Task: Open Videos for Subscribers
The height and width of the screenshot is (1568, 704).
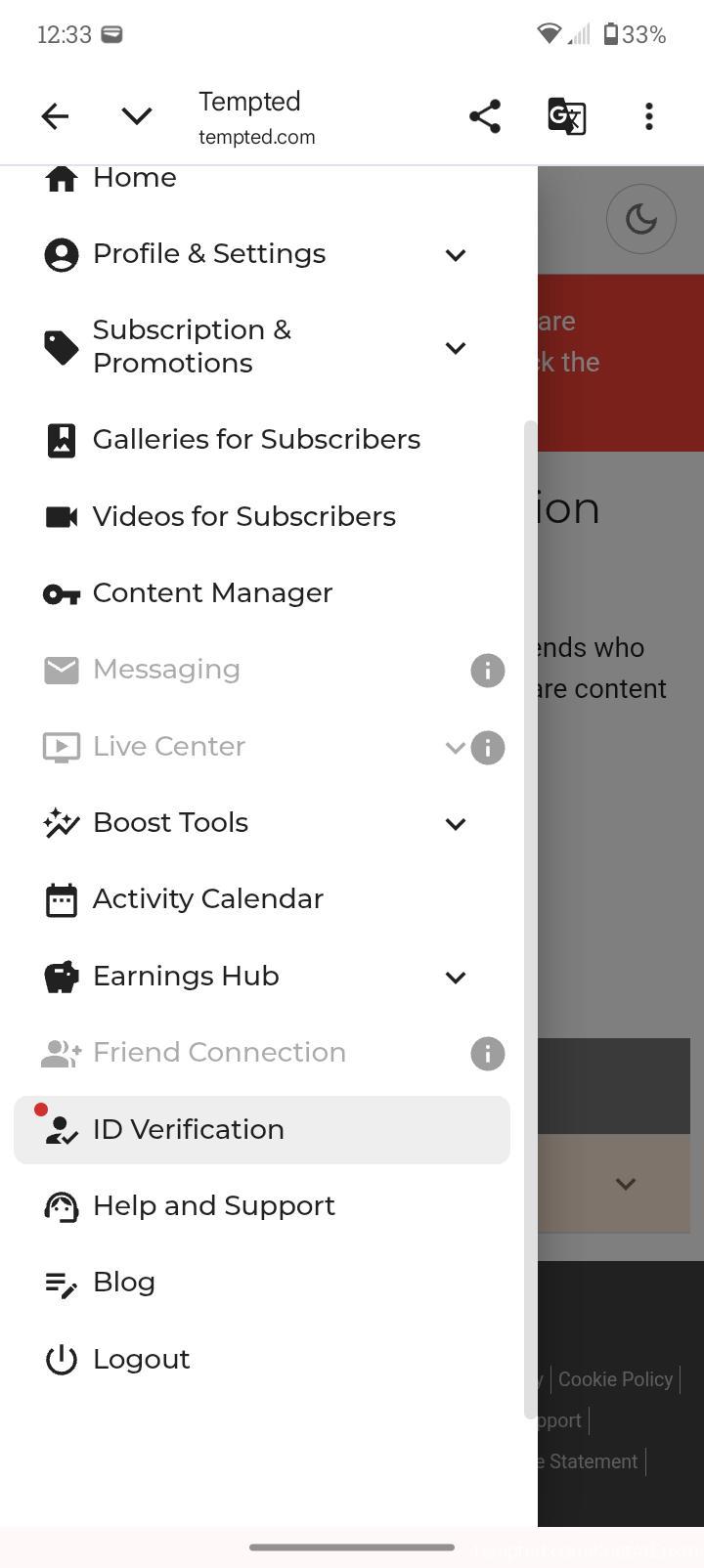Action: (x=262, y=516)
